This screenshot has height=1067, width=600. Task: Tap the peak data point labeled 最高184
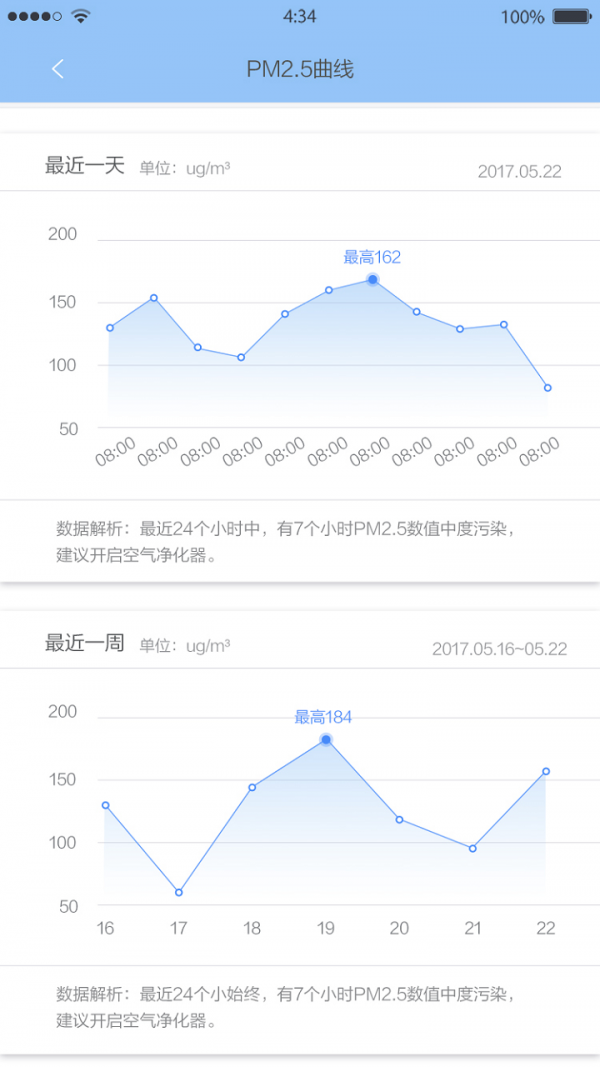pos(326,740)
